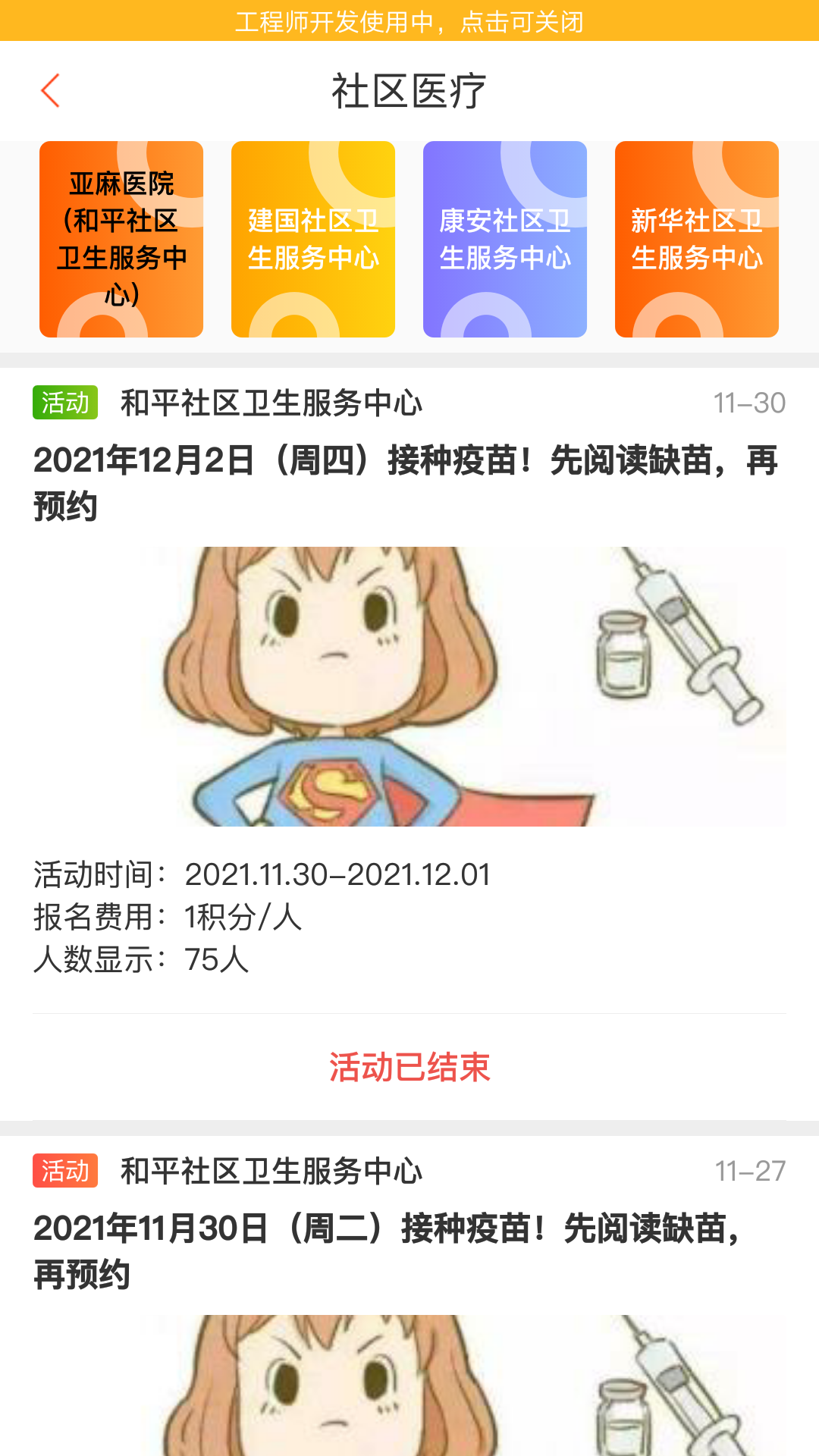Image resolution: width=819 pixels, height=1456 pixels.
Task: Go back using the red arrow
Action: click(50, 91)
